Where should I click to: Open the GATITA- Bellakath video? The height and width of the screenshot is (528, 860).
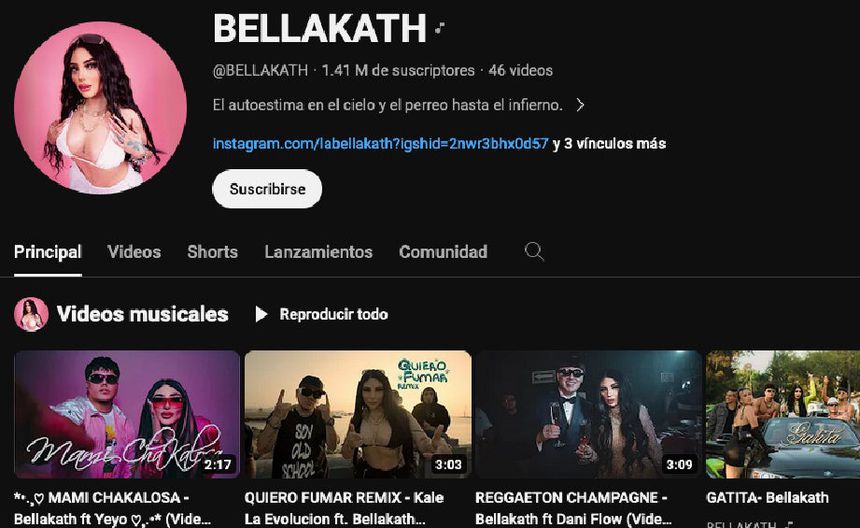pos(782,414)
